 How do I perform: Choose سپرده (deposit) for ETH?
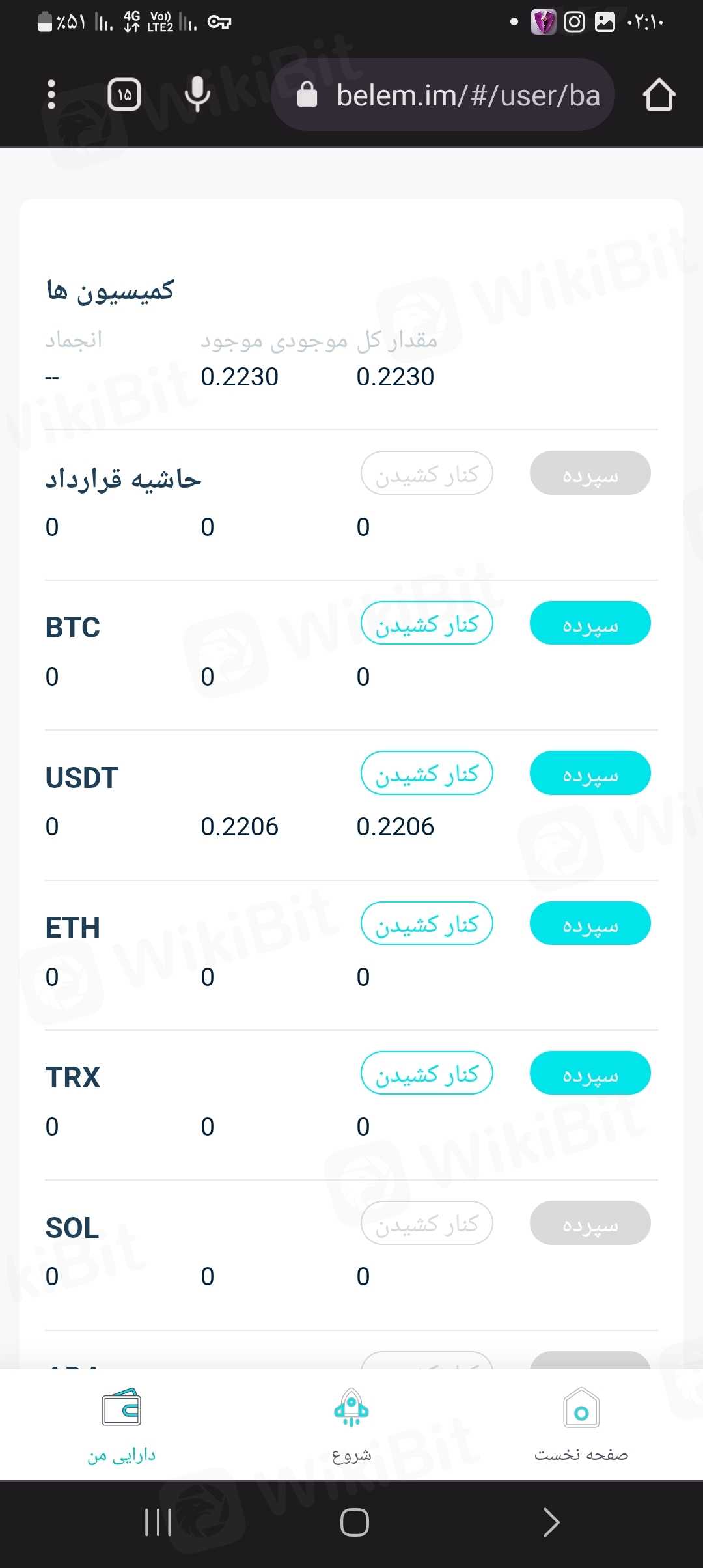590,923
